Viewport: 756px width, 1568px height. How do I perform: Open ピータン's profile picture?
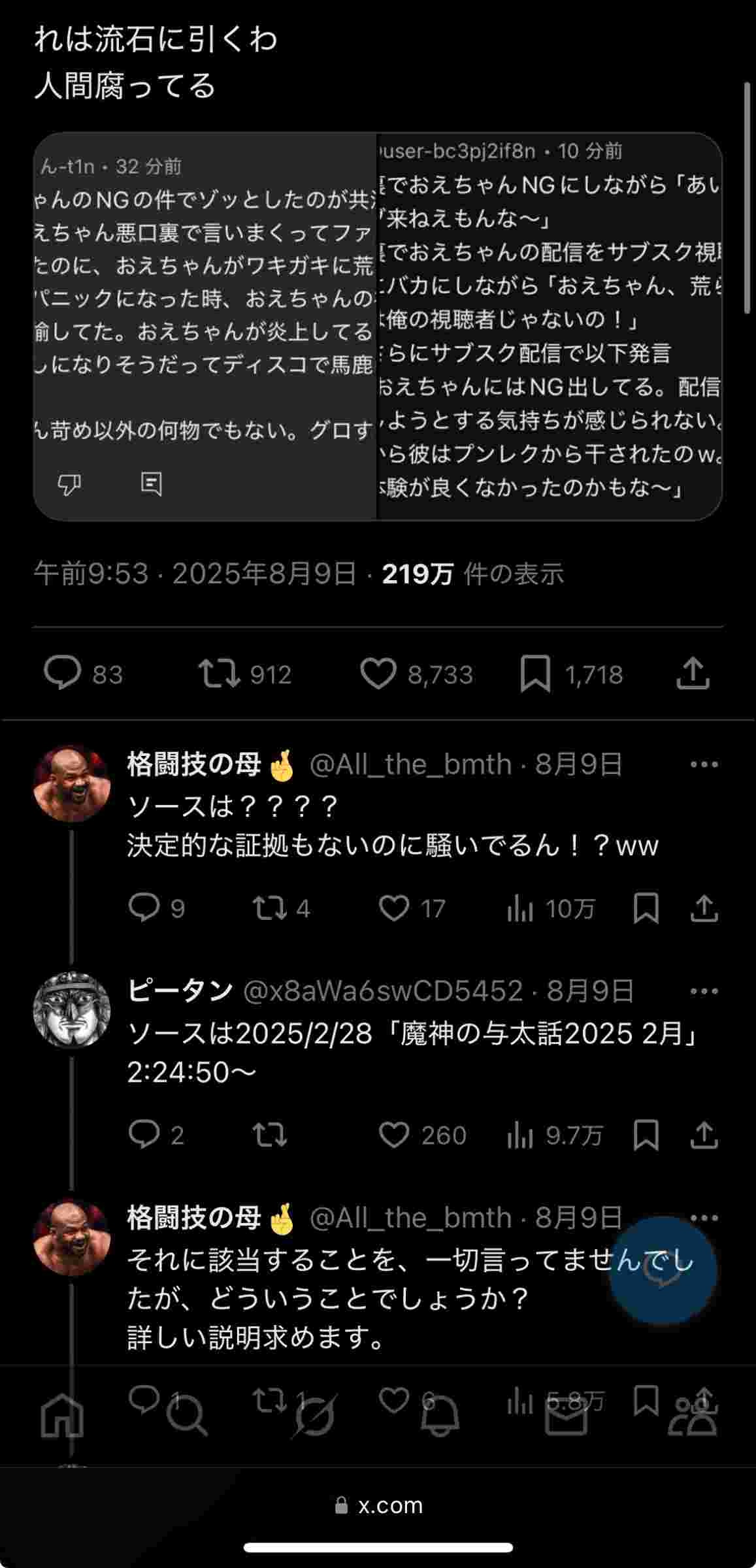pos(72,1010)
